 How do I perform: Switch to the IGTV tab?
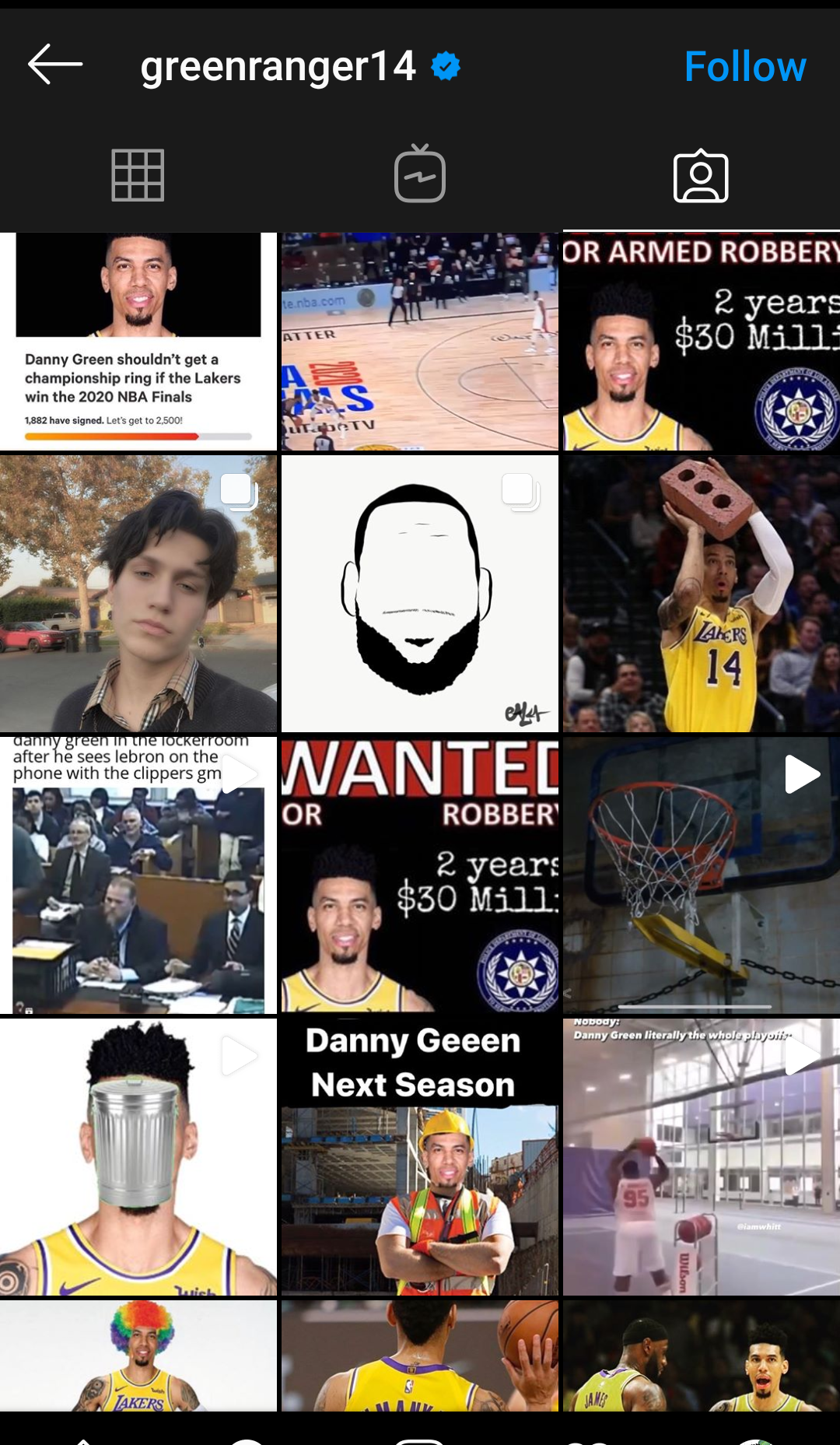point(420,174)
